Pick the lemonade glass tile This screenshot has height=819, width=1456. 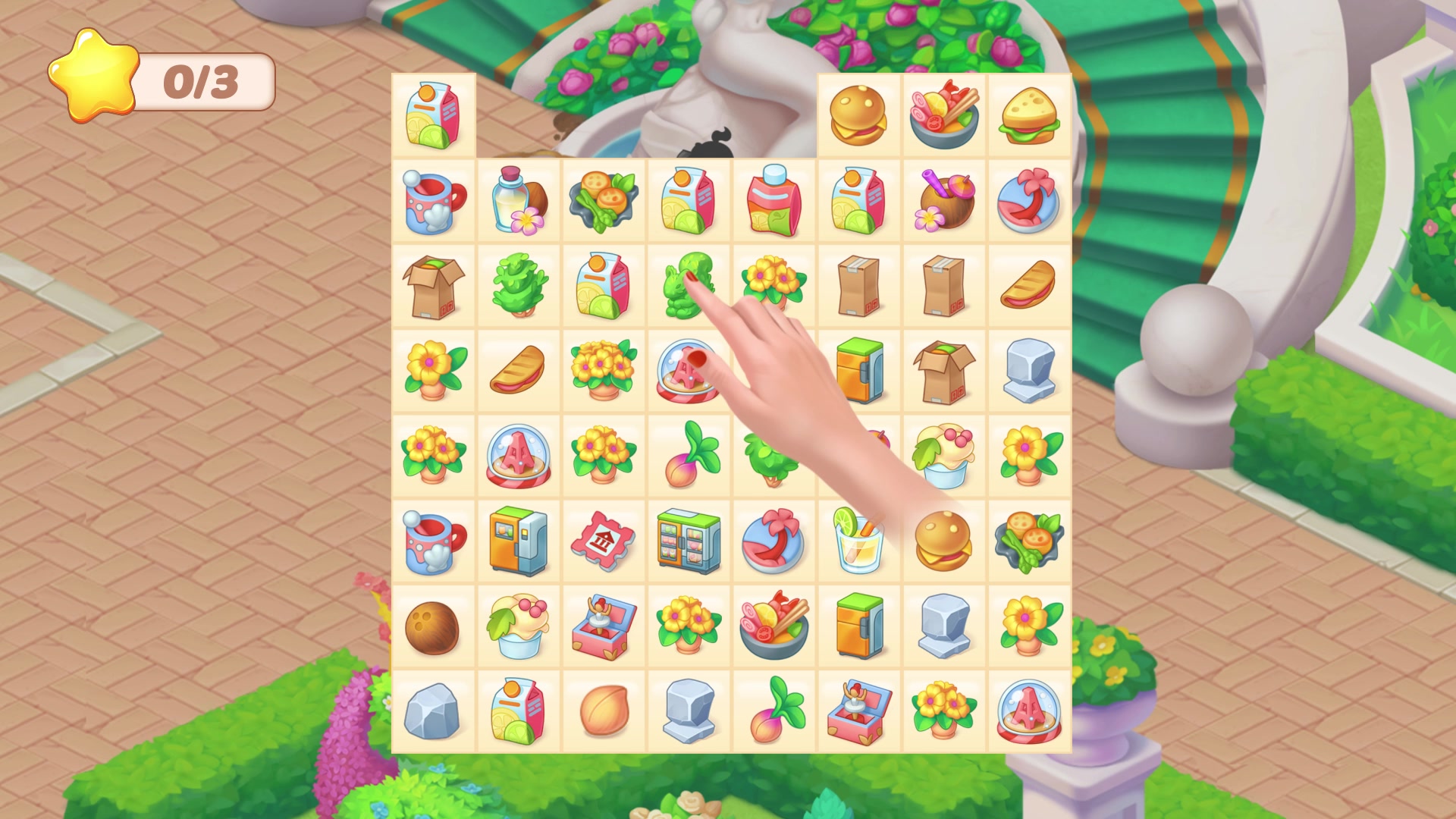tap(858, 541)
